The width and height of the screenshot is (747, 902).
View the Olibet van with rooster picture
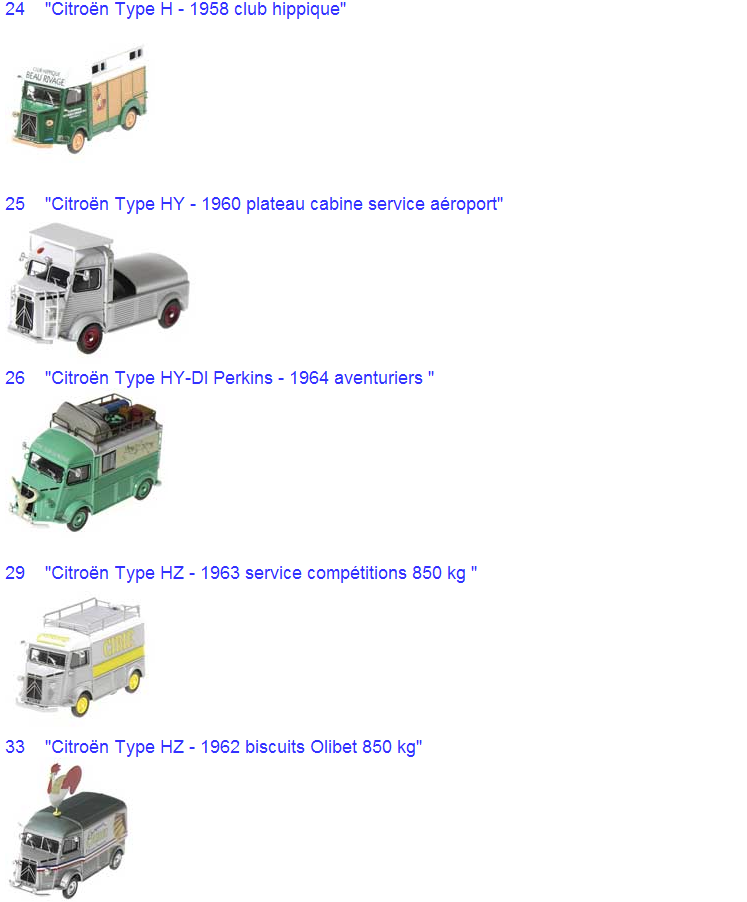tap(72, 832)
